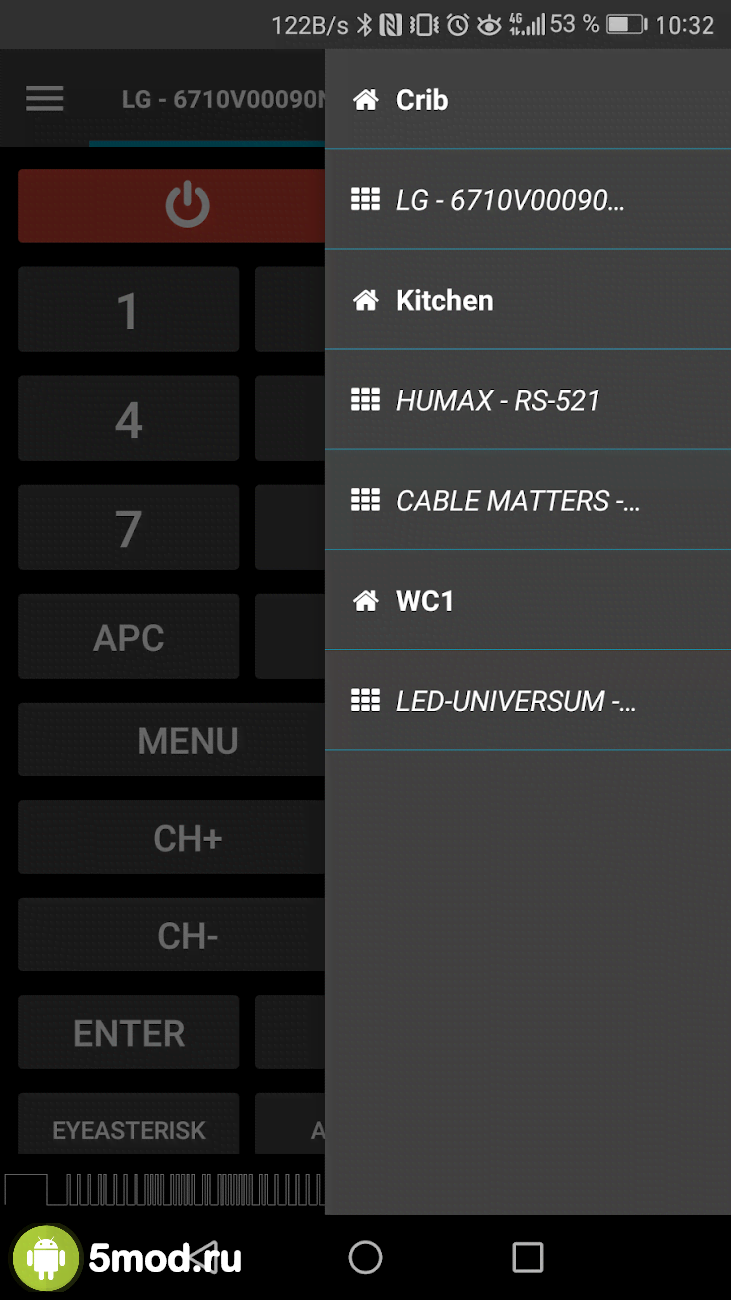
Task: Go down one channel with CH-
Action: pos(172,936)
